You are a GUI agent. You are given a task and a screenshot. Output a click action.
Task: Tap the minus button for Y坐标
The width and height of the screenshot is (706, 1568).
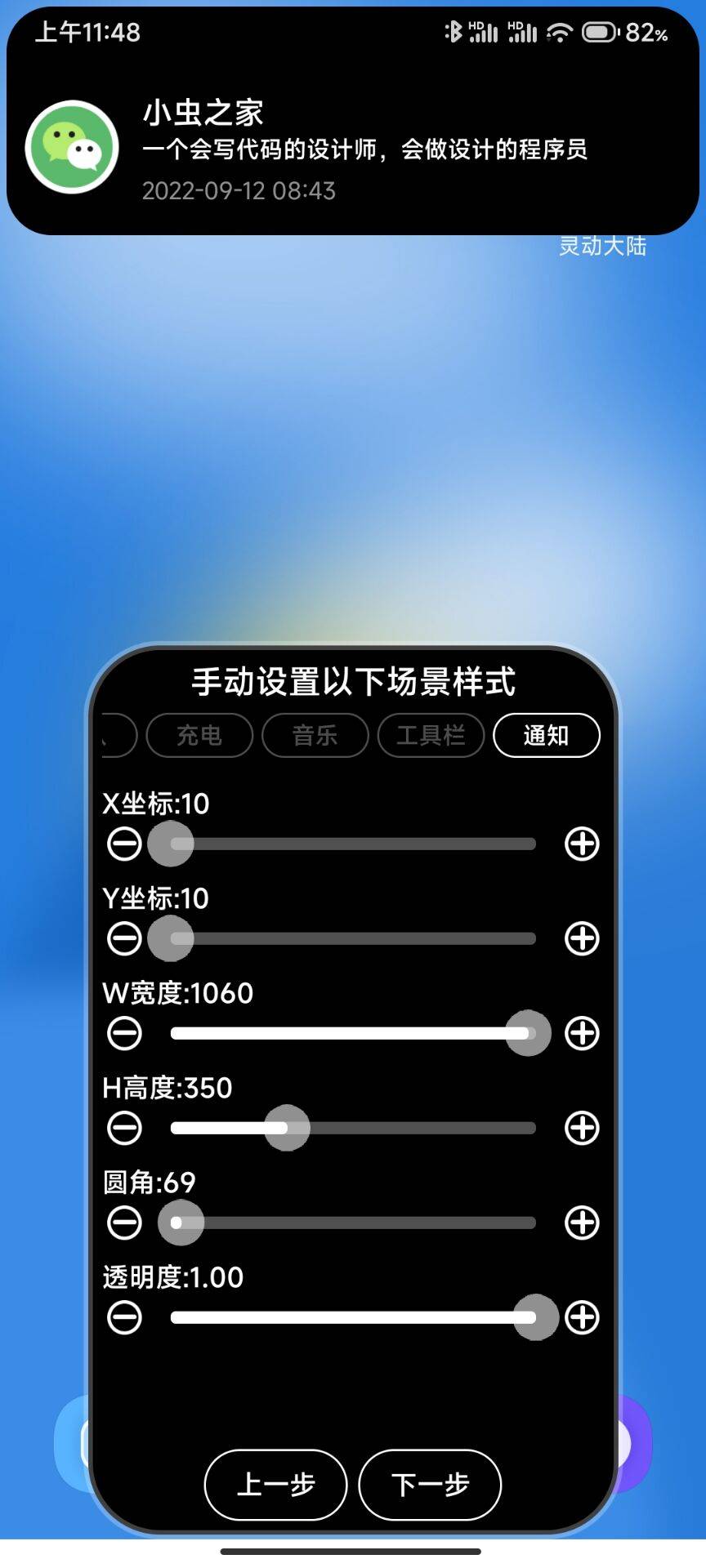pos(124,938)
